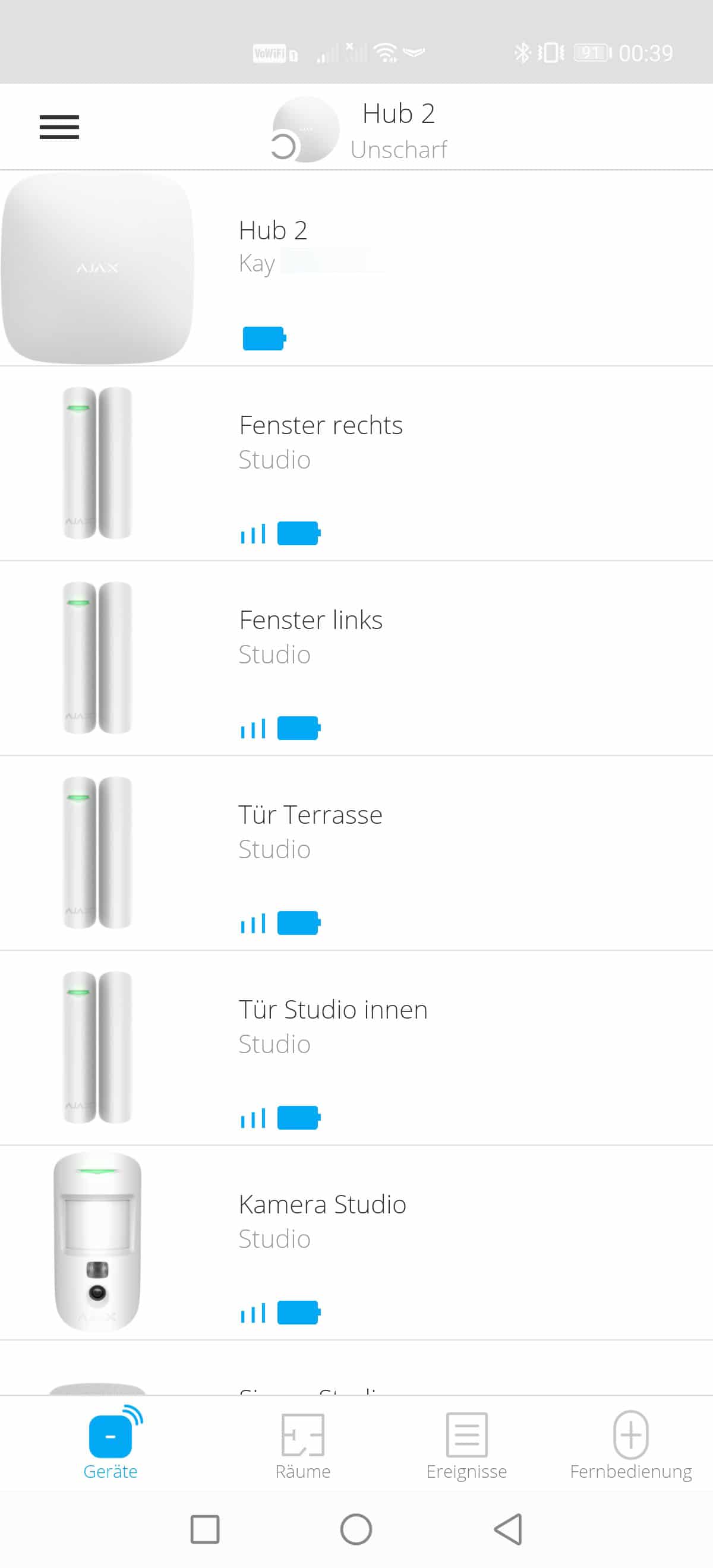Select the Fenster links sensor
The image size is (713, 1568).
coord(356,658)
